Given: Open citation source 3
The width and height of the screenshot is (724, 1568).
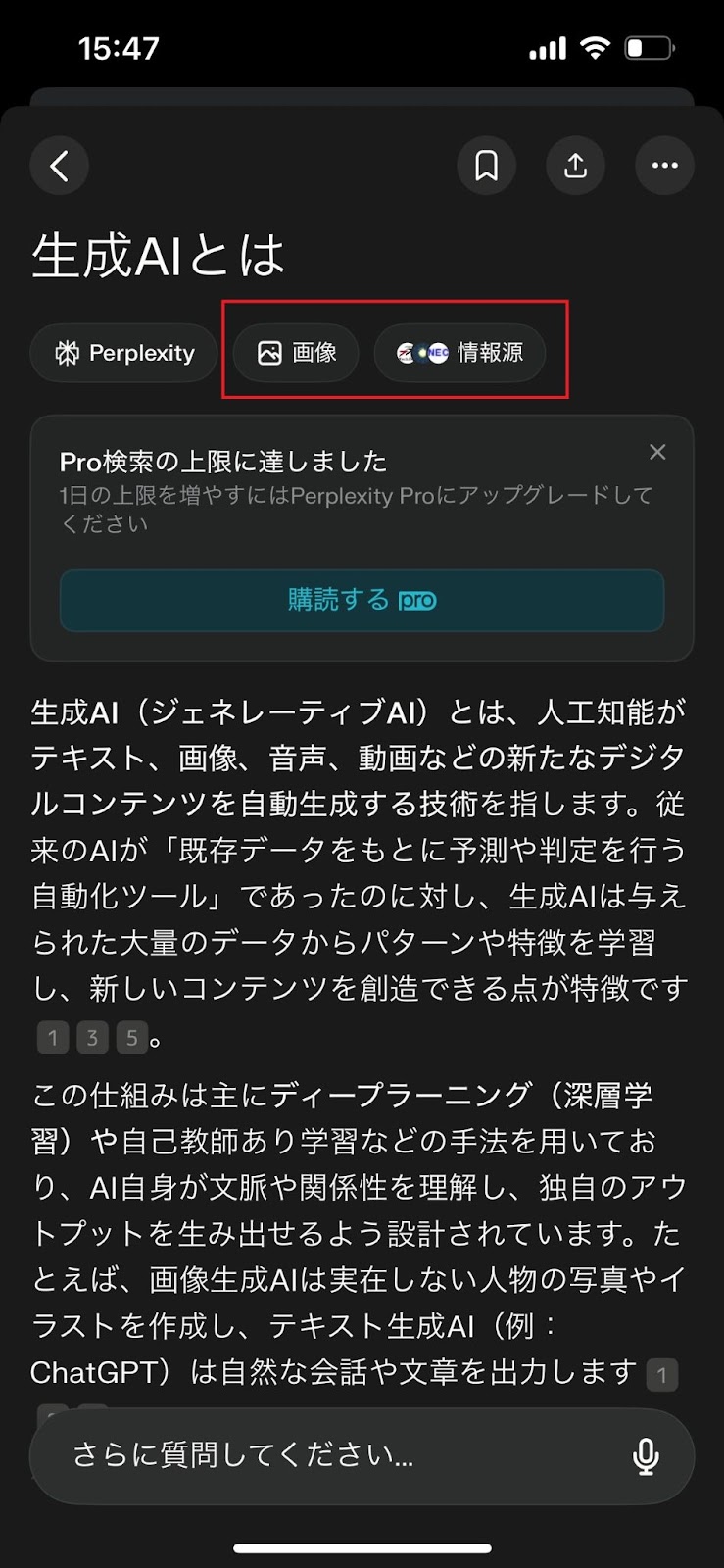Looking at the screenshot, I should point(92,1037).
